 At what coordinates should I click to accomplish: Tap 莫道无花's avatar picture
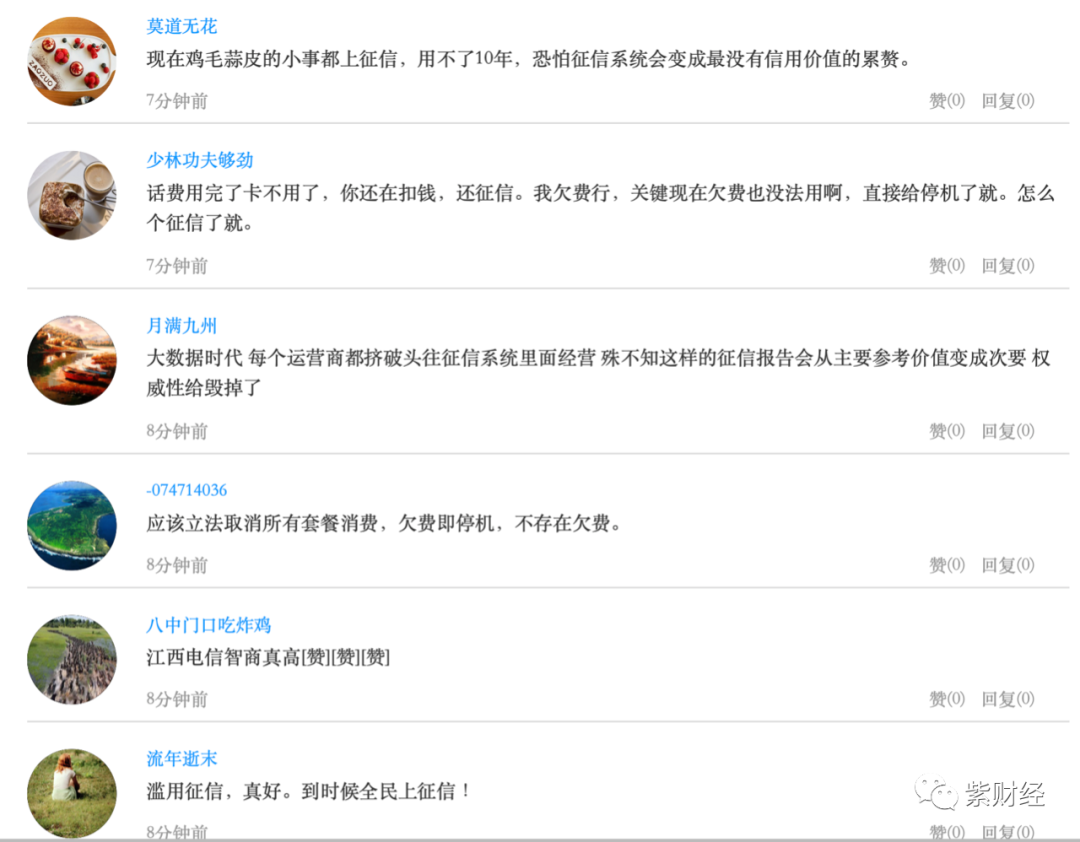72,61
